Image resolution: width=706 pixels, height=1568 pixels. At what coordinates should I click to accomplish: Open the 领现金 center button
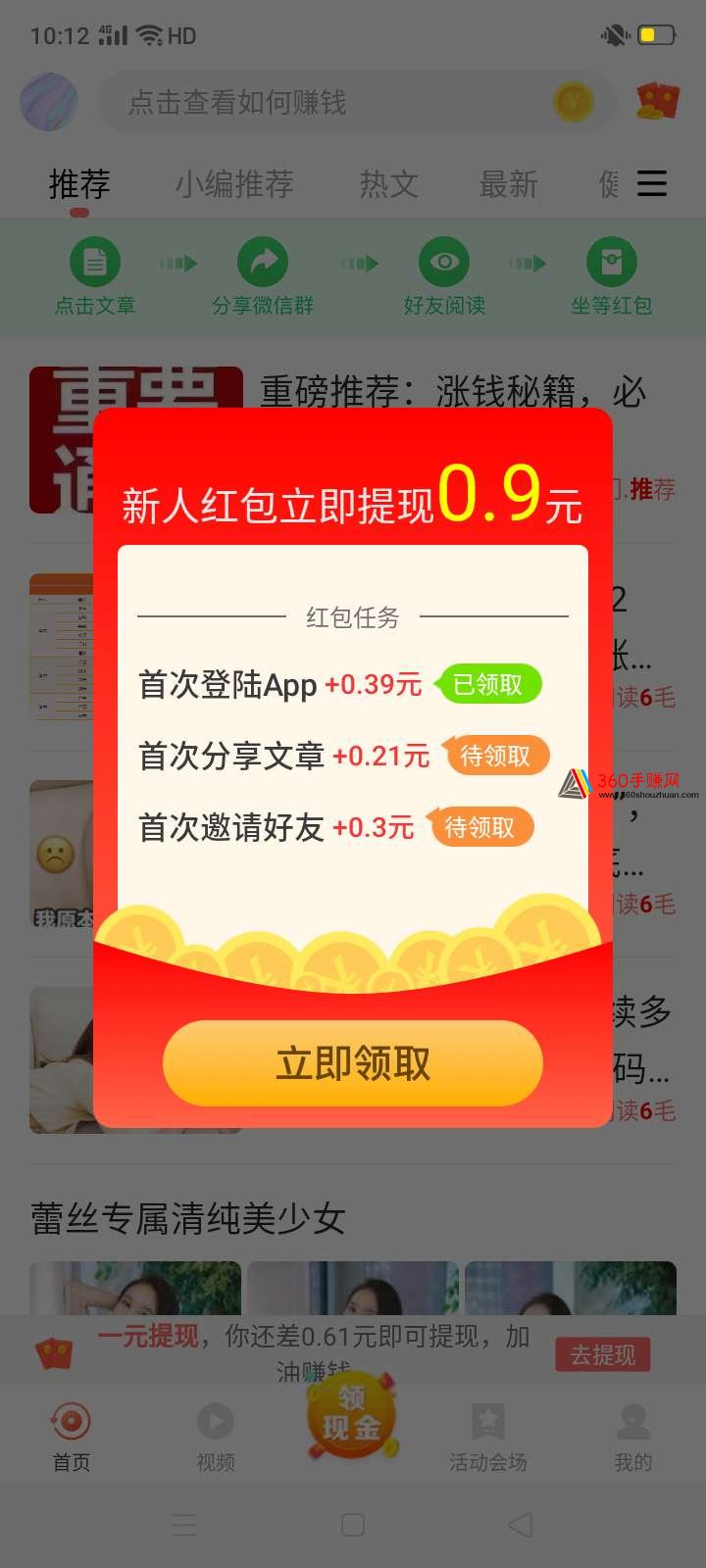click(352, 1416)
